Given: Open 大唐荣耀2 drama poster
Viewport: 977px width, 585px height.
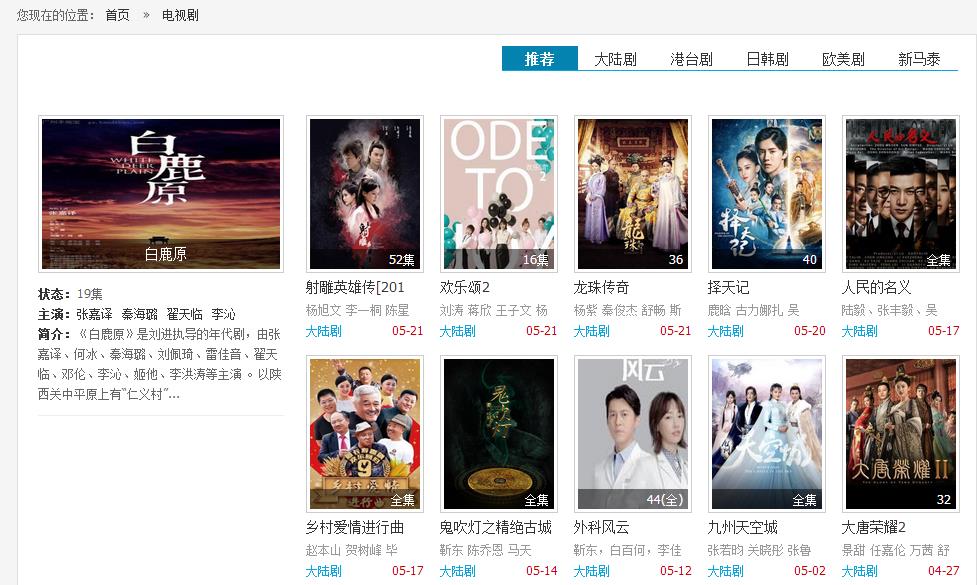Looking at the screenshot, I should pos(900,434).
